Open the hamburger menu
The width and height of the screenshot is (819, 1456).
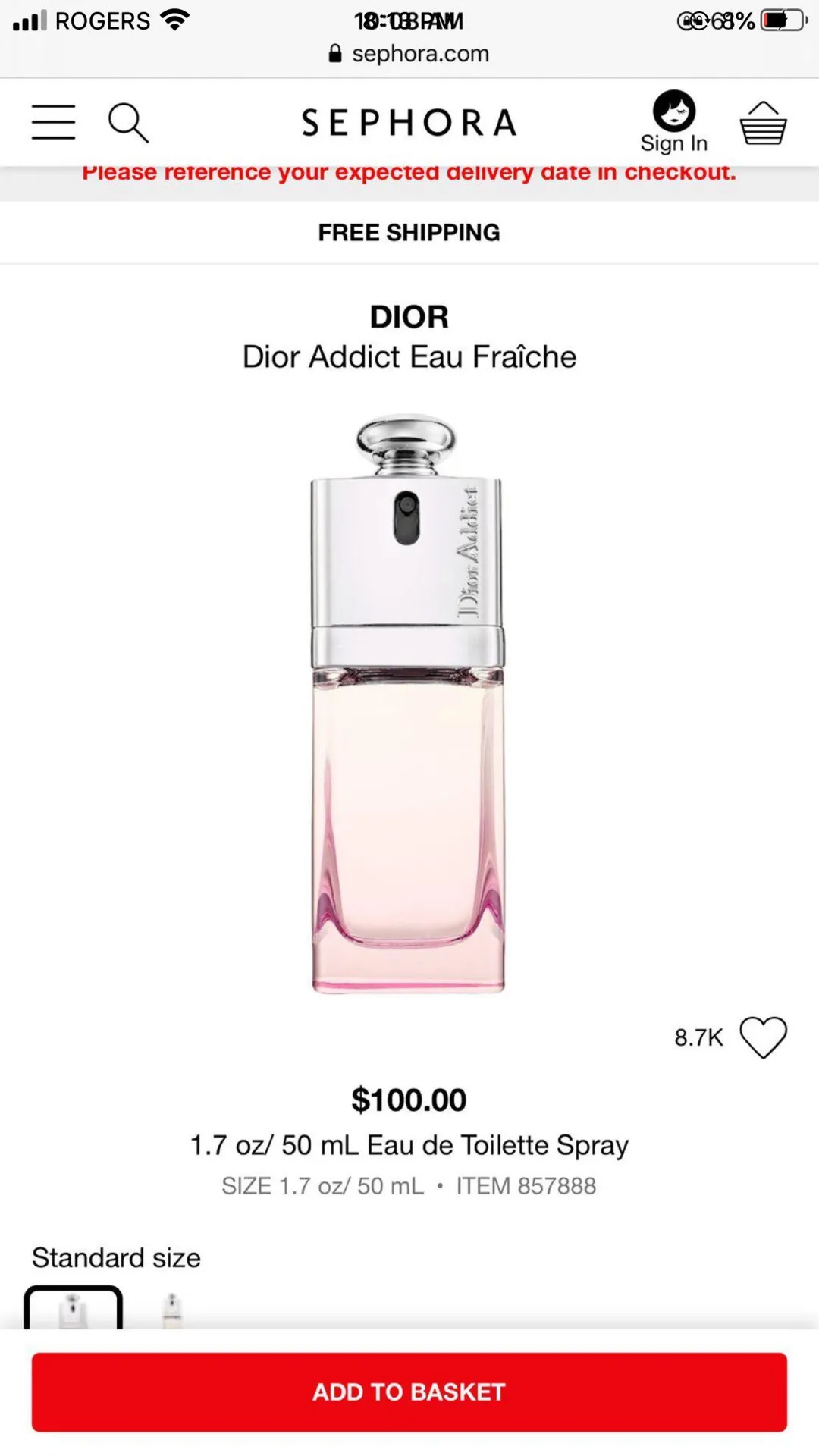(53, 122)
